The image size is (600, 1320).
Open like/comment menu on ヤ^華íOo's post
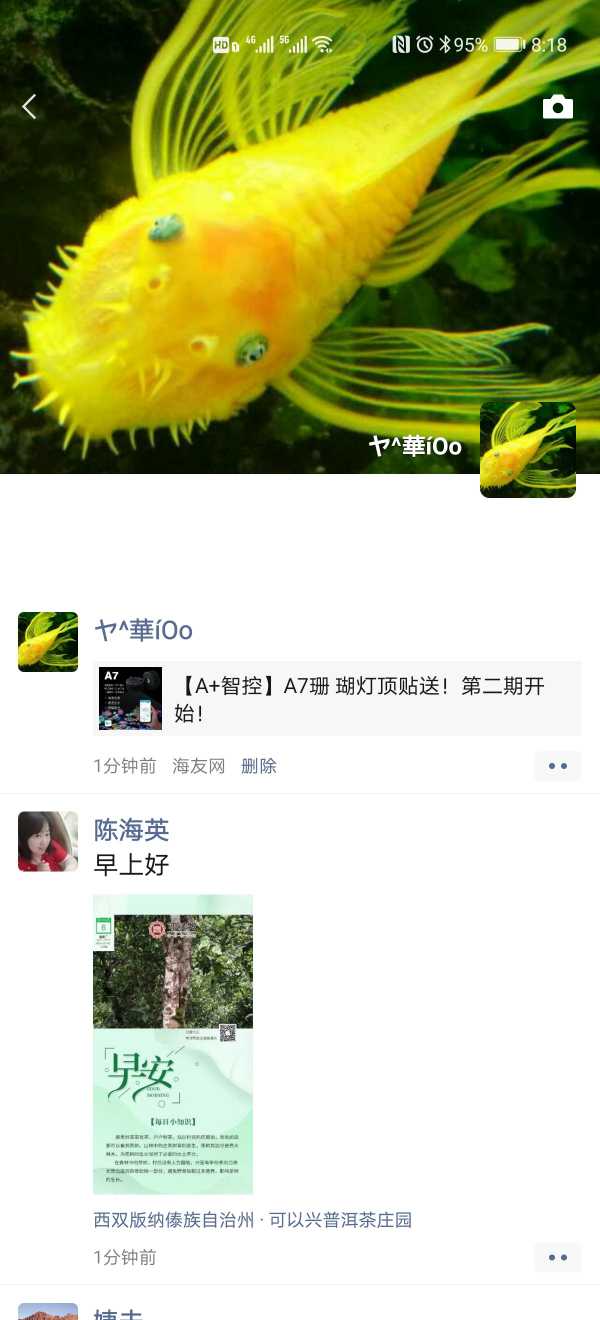coord(557,766)
